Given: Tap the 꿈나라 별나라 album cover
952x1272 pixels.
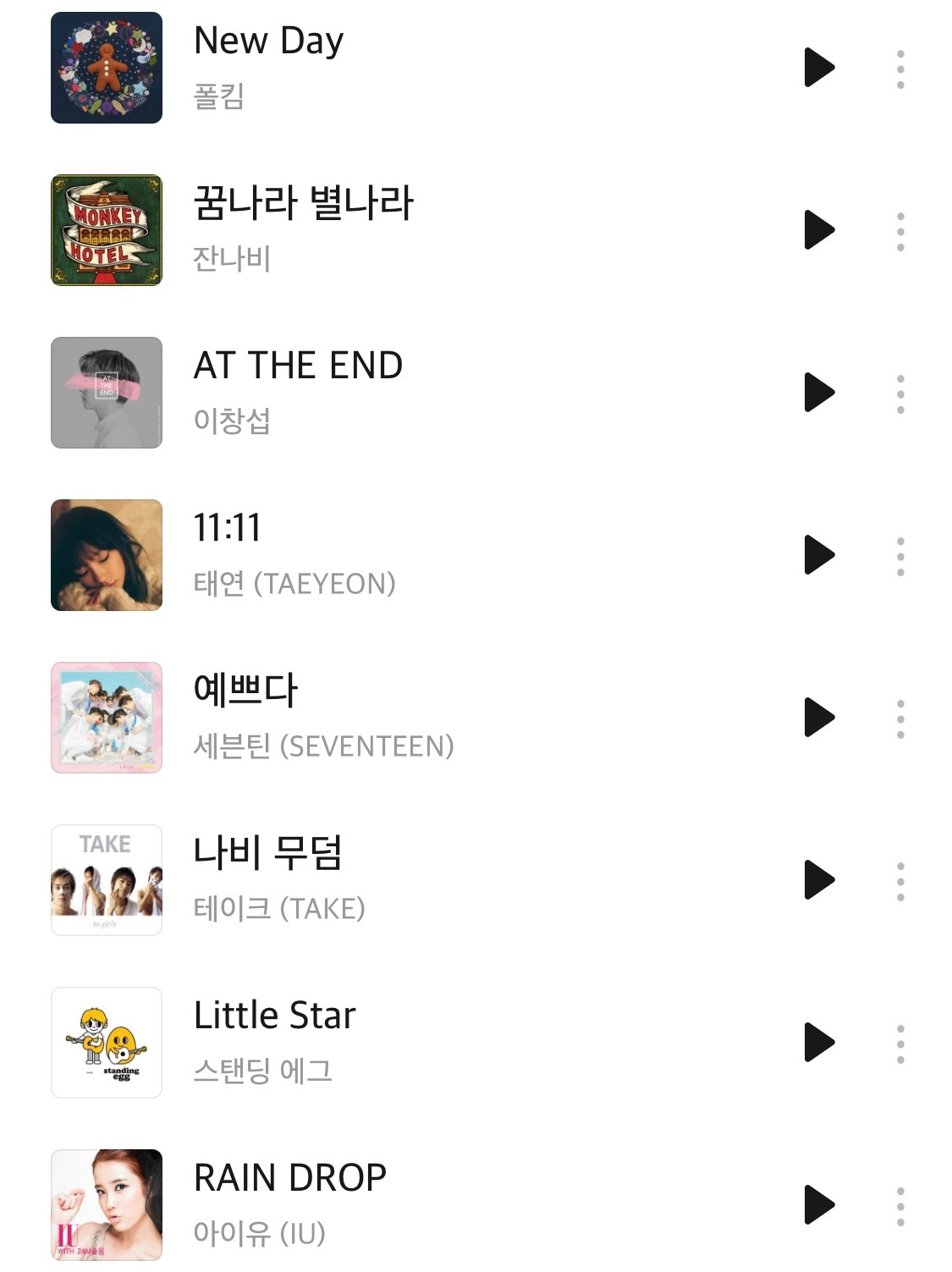Looking at the screenshot, I should coord(107,230).
